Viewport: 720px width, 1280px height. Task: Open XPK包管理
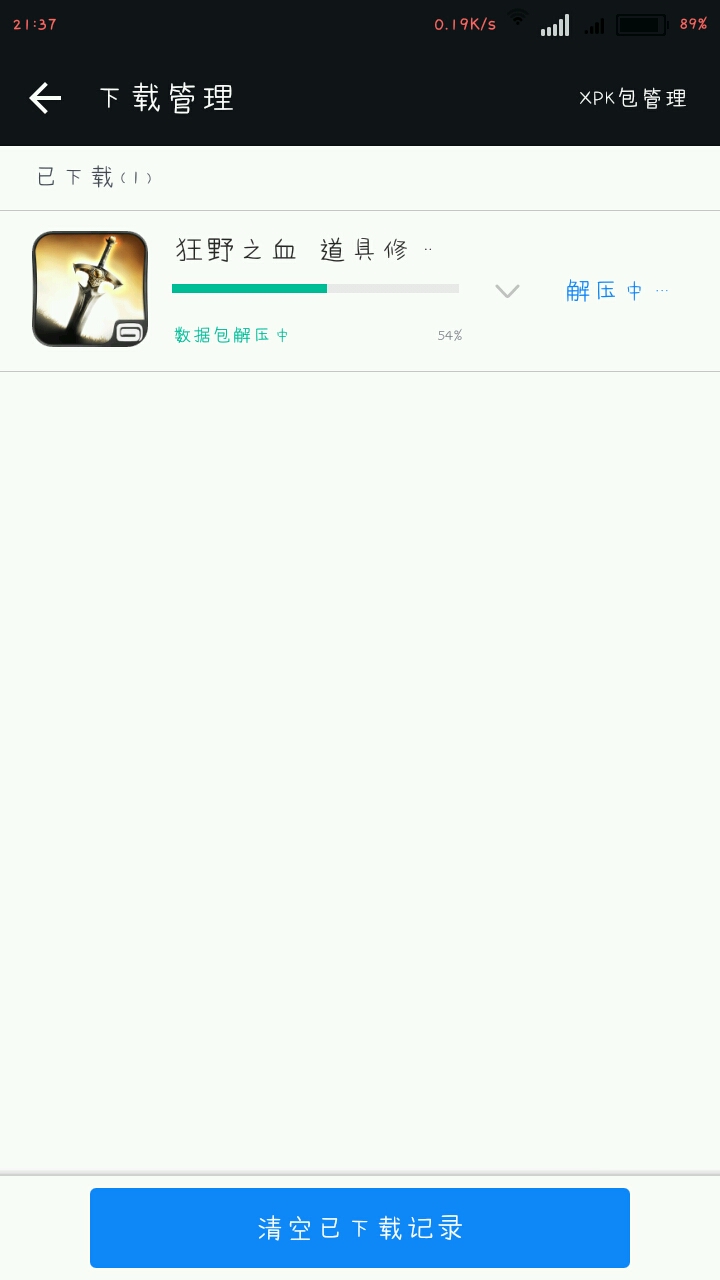click(x=633, y=98)
